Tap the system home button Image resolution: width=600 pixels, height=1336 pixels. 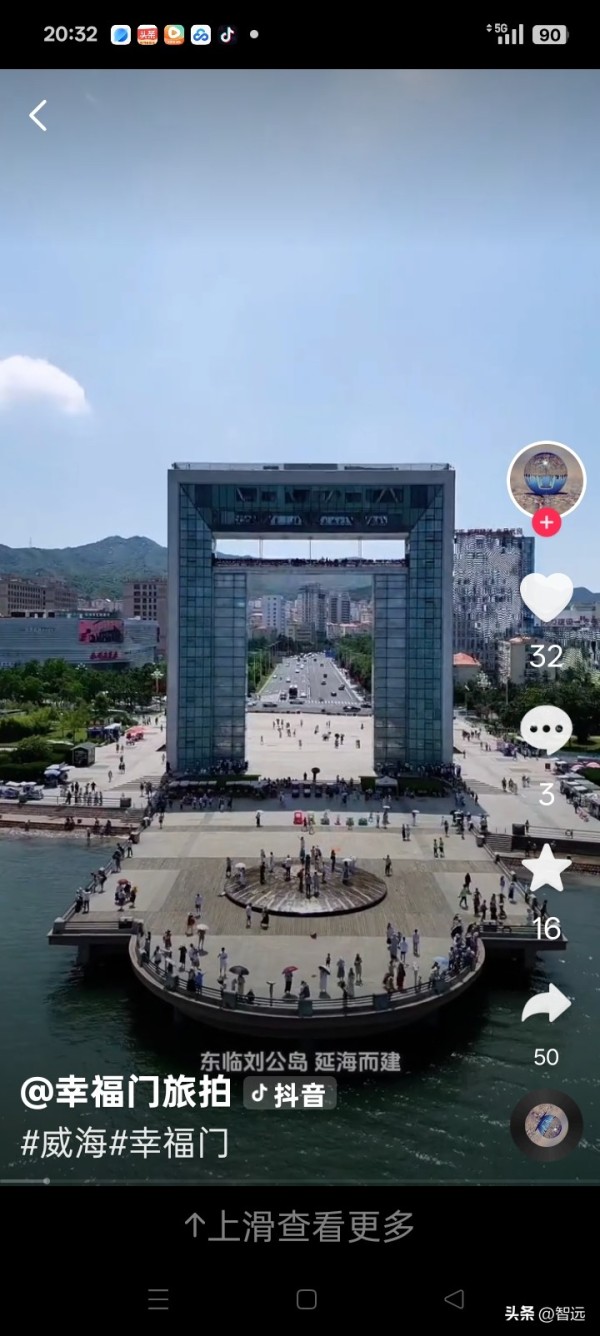306,1299
